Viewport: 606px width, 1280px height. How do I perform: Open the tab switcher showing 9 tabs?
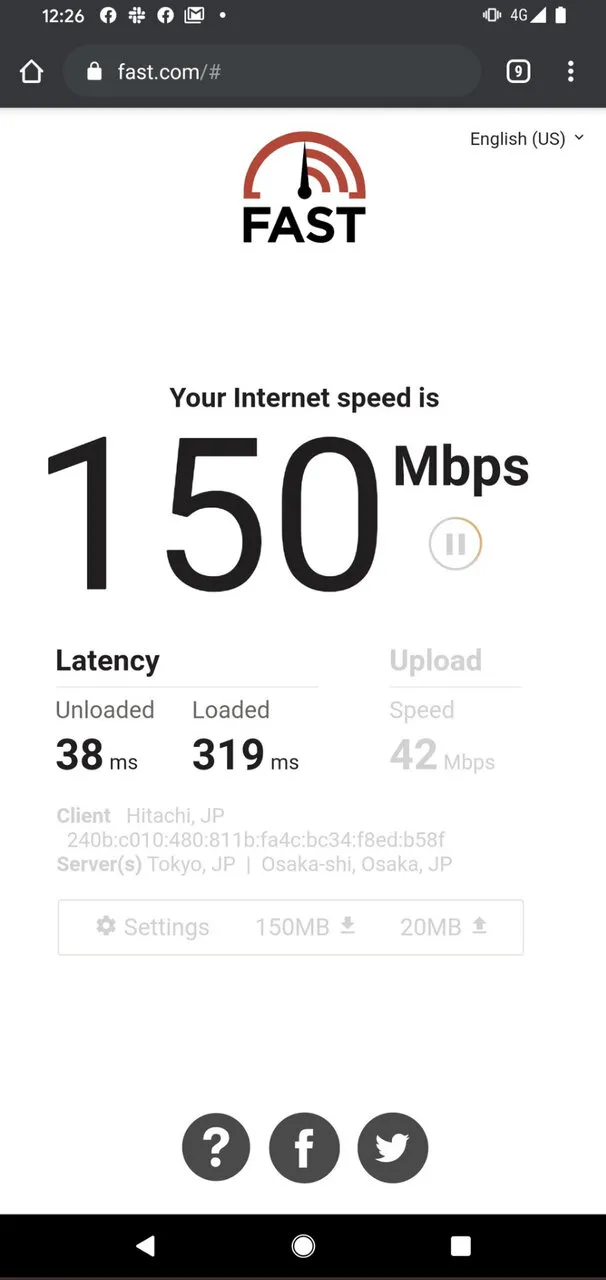(518, 71)
